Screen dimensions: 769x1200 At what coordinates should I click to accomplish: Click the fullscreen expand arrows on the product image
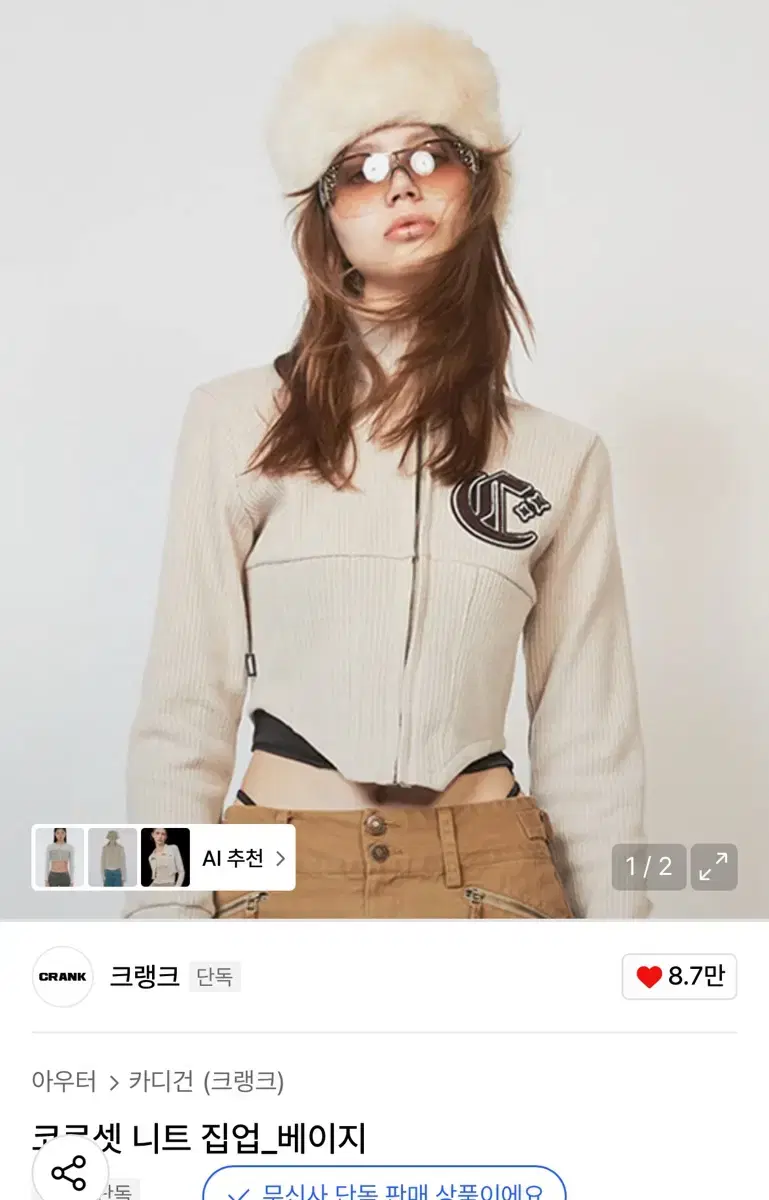click(x=714, y=864)
